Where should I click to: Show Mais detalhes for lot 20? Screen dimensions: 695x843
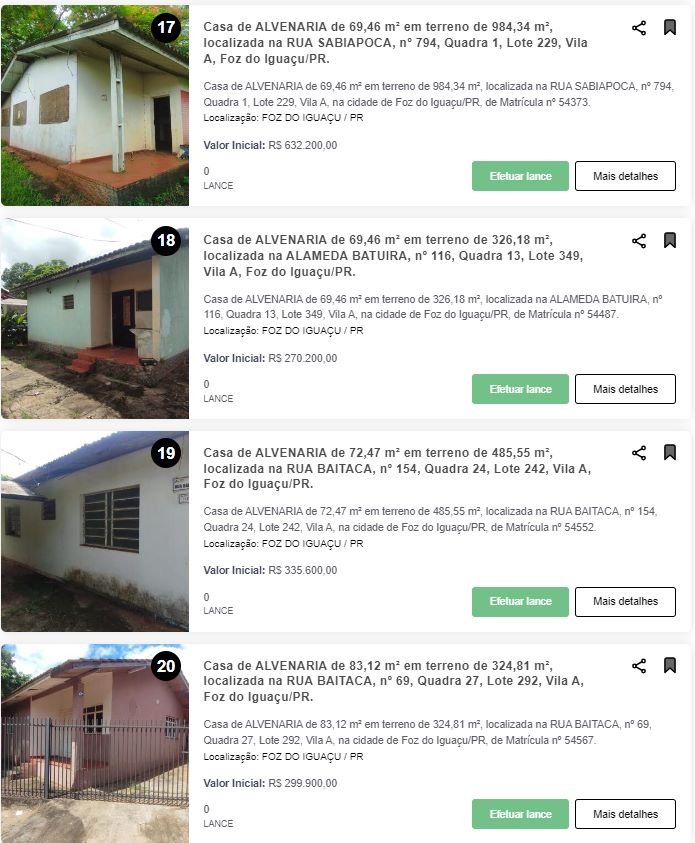tap(625, 814)
